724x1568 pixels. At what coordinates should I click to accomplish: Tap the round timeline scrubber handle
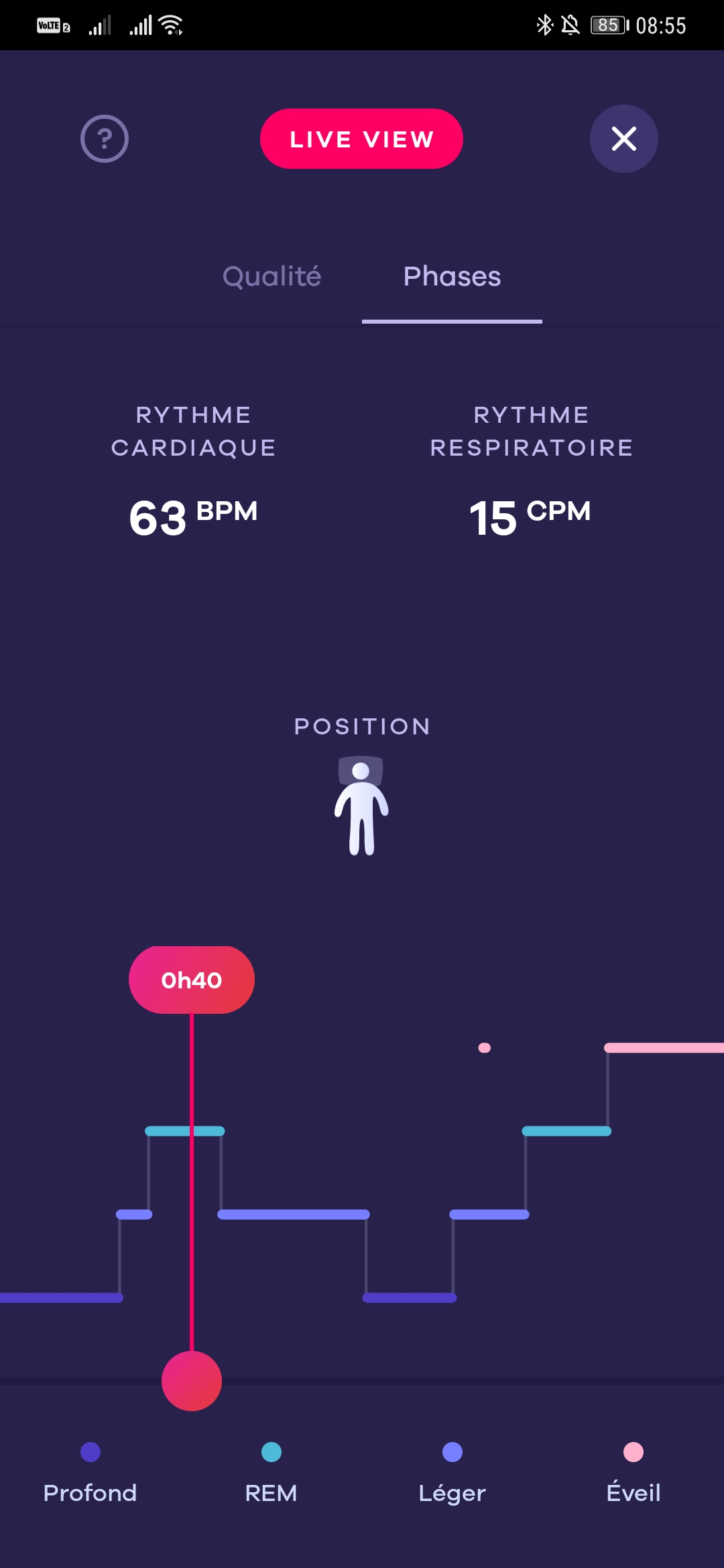tap(192, 1381)
